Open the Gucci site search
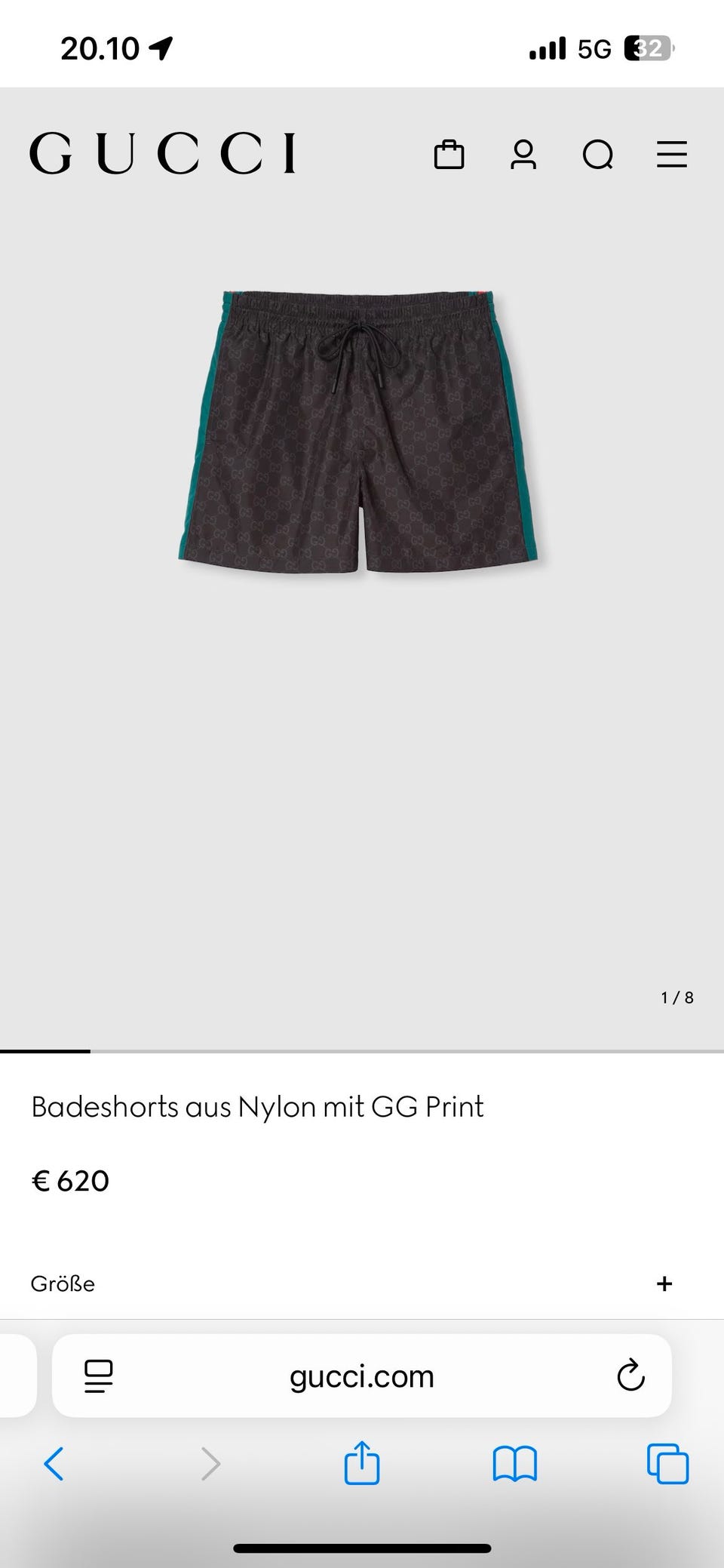The height and width of the screenshot is (1568, 724). (x=597, y=155)
